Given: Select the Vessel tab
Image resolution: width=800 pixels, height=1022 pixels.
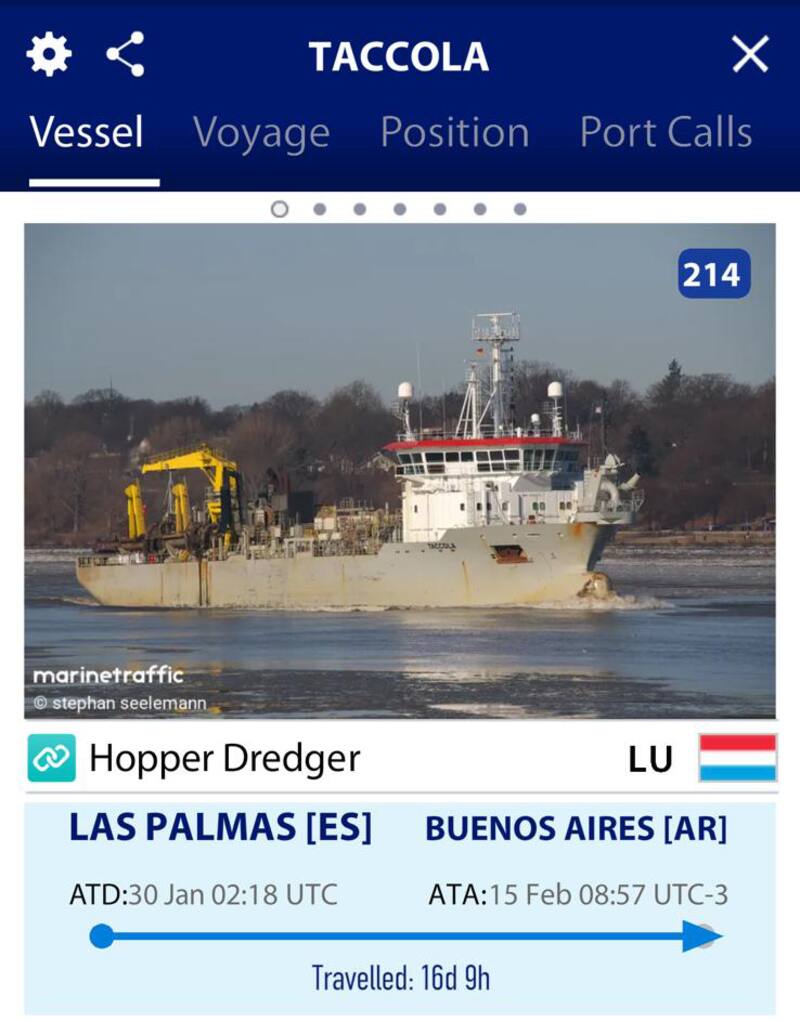Looking at the screenshot, I should [87, 133].
